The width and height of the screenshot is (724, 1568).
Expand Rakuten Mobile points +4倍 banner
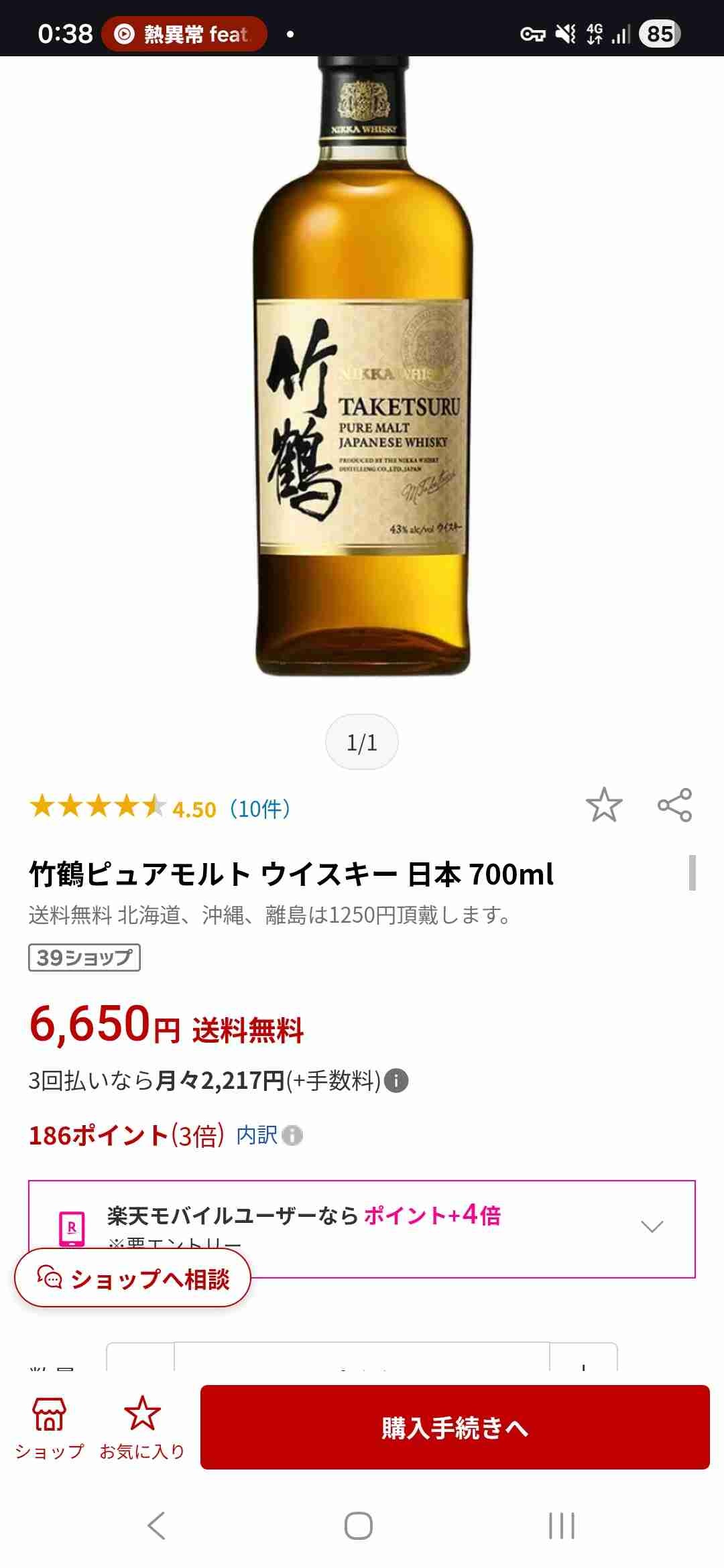[652, 1226]
